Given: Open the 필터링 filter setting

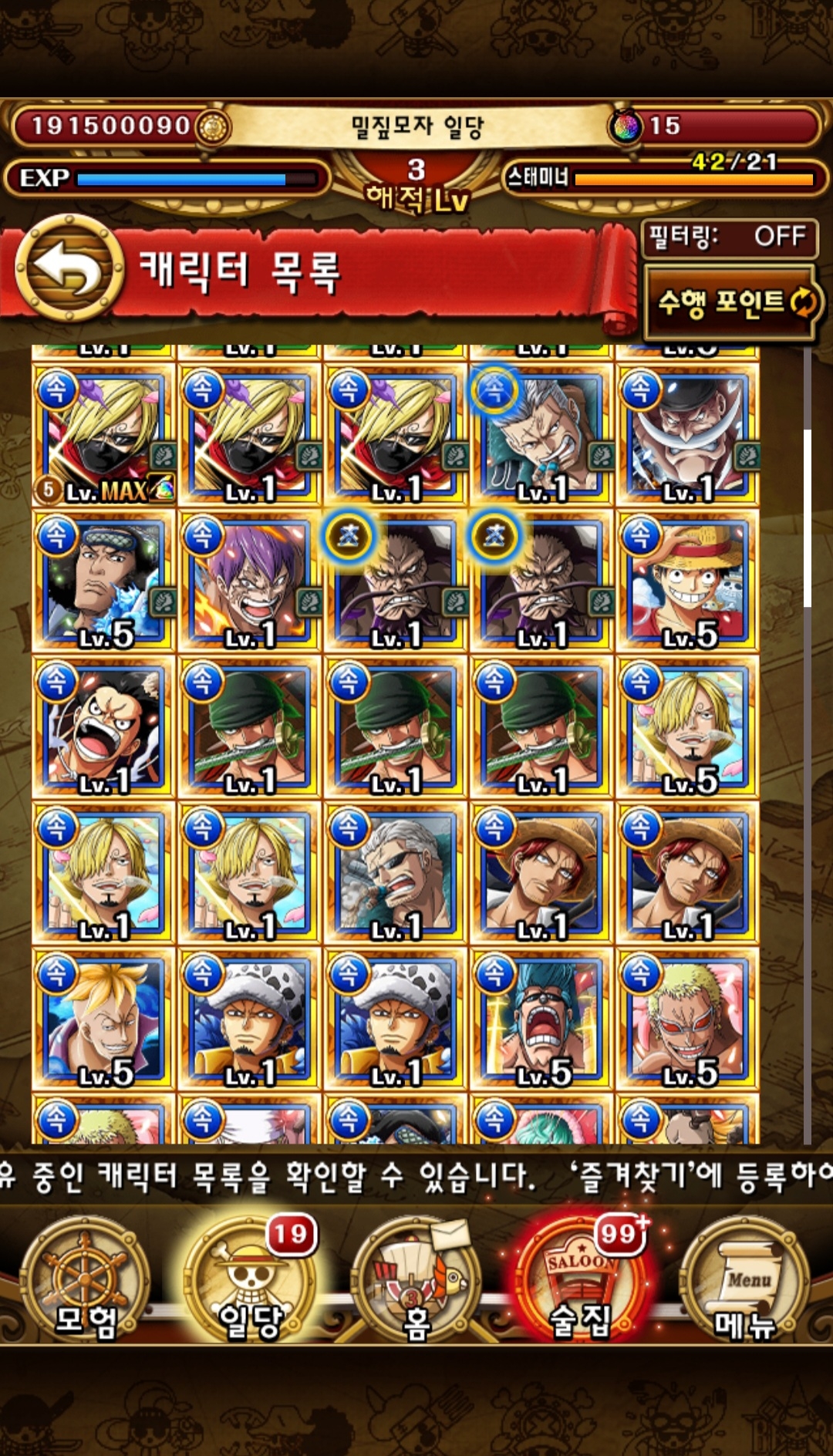Looking at the screenshot, I should [729, 238].
